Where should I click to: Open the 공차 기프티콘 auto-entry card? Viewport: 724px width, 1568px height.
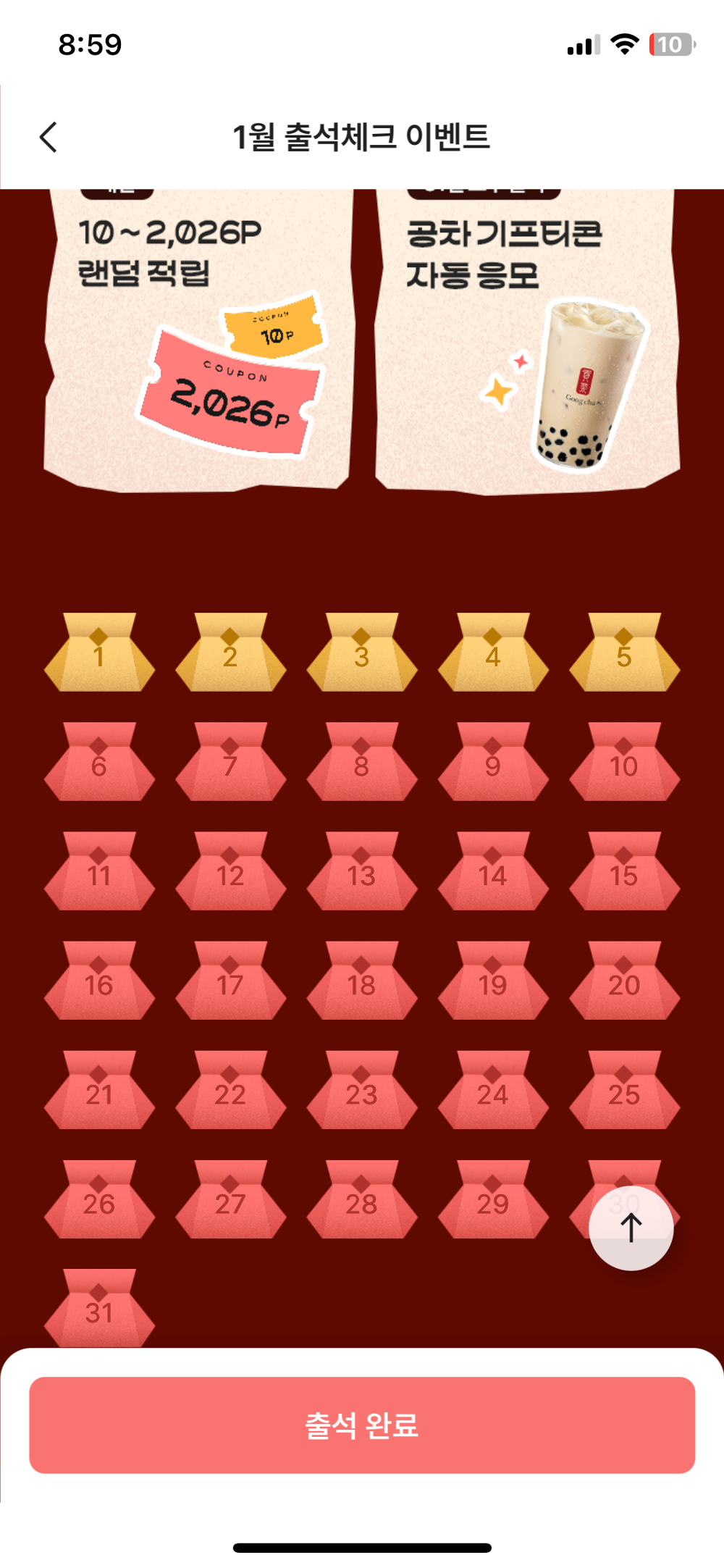pos(527,340)
